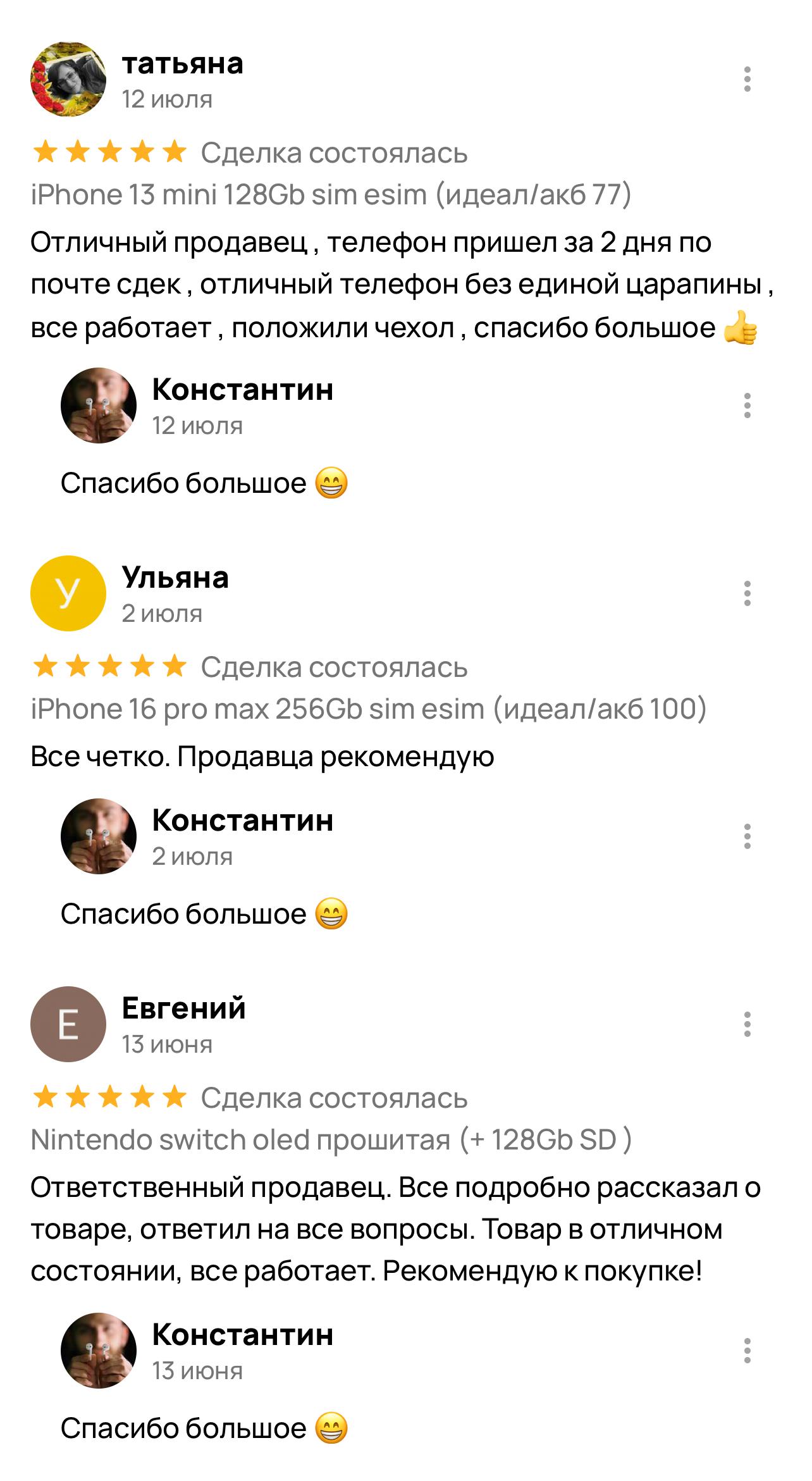View татьяна's profile avatar
Screen dimensions: 812x1481
coord(68,80)
